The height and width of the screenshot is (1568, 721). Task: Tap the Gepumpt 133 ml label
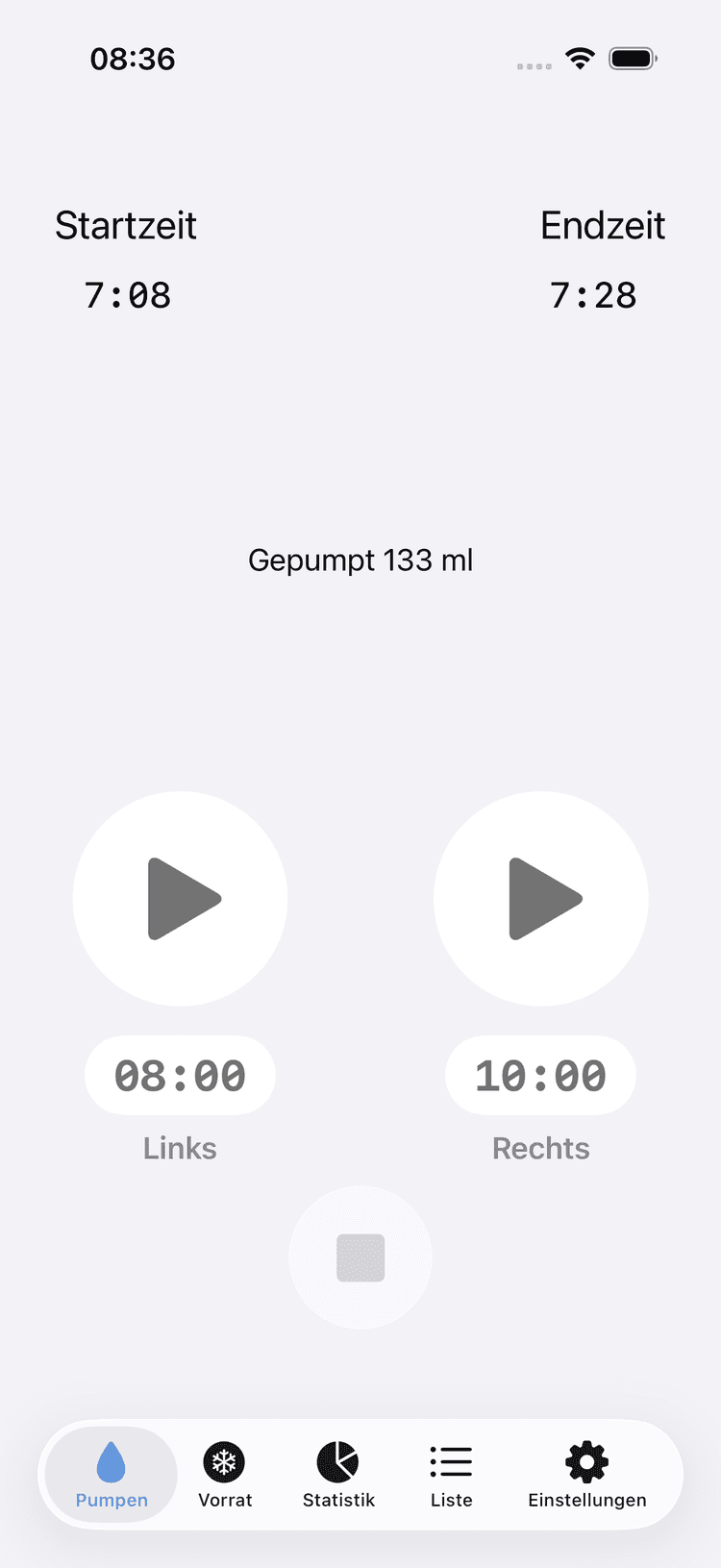(x=360, y=560)
